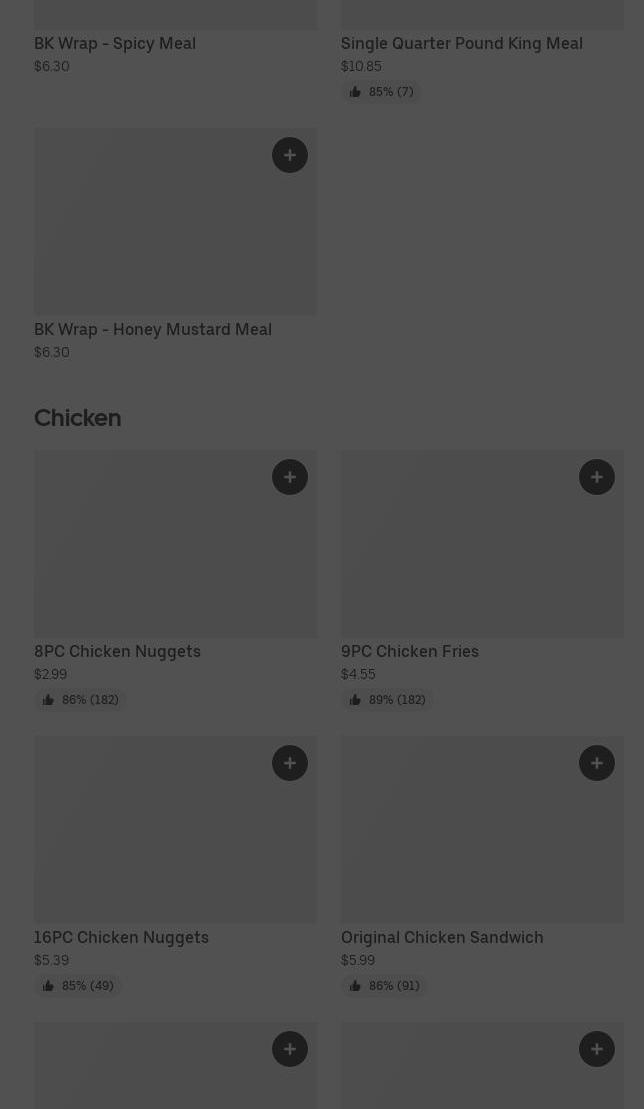Open 9PC Chicken Fries details
644x1109 pixels.
pos(410,651)
